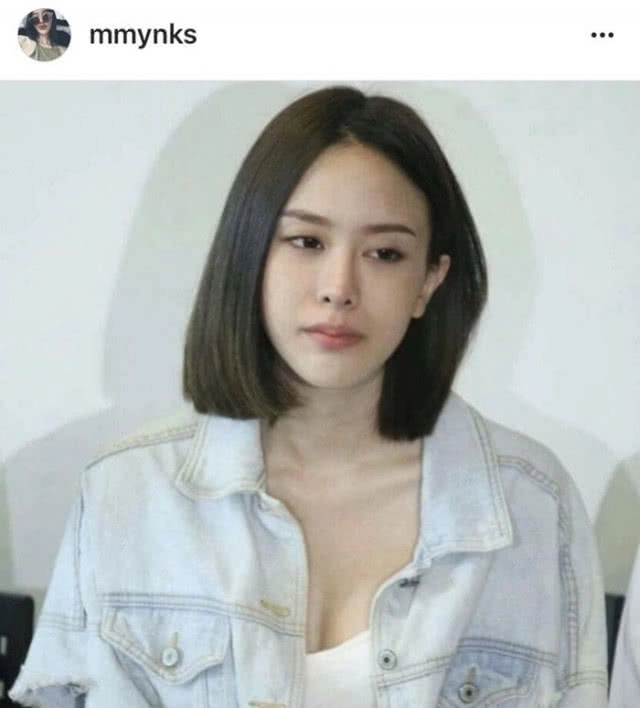This screenshot has height=708, width=640.
Task: Open the mmynks username link
Action: pos(142,35)
